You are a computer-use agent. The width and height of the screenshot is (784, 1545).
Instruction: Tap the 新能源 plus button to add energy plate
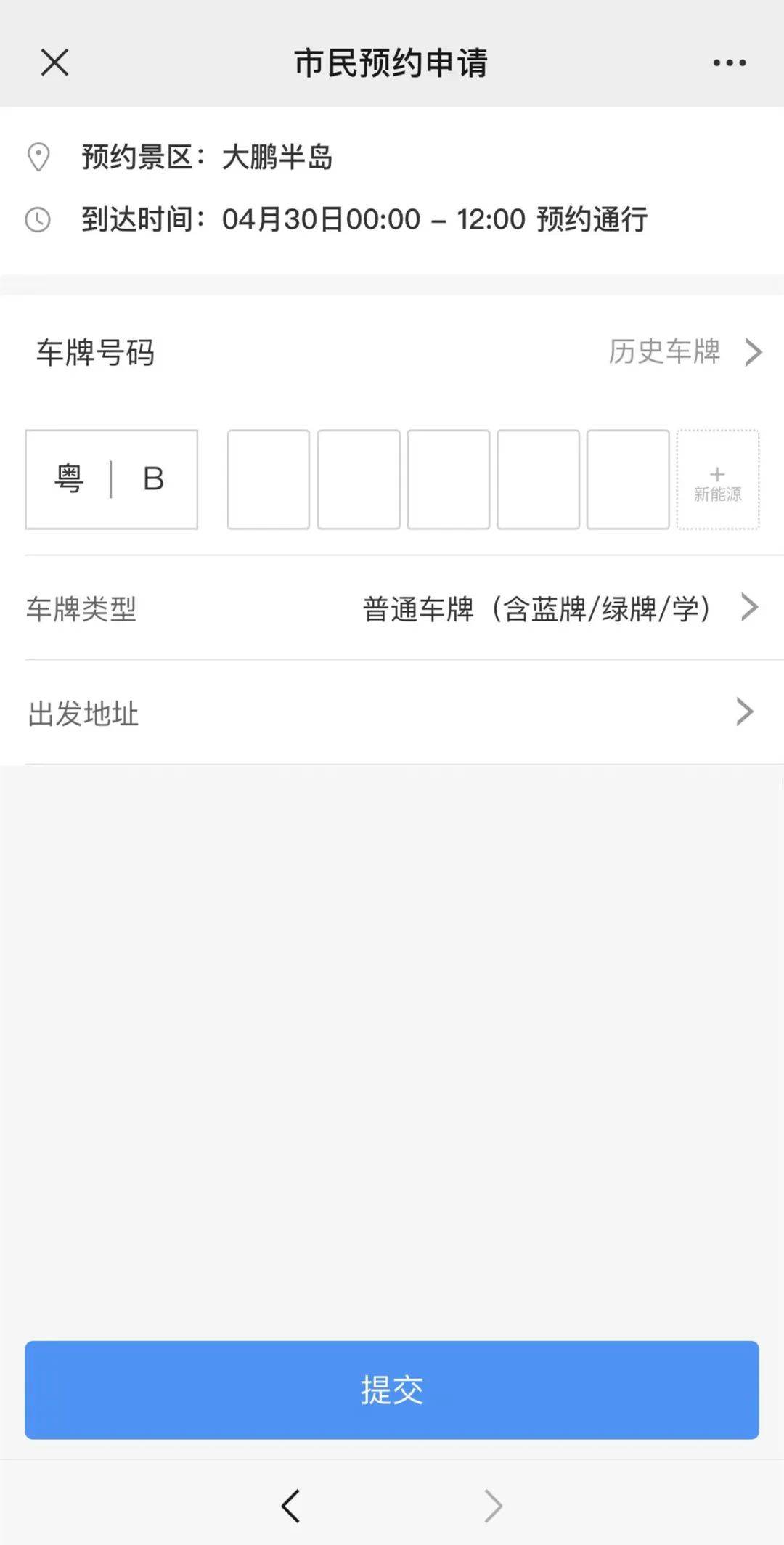(717, 479)
